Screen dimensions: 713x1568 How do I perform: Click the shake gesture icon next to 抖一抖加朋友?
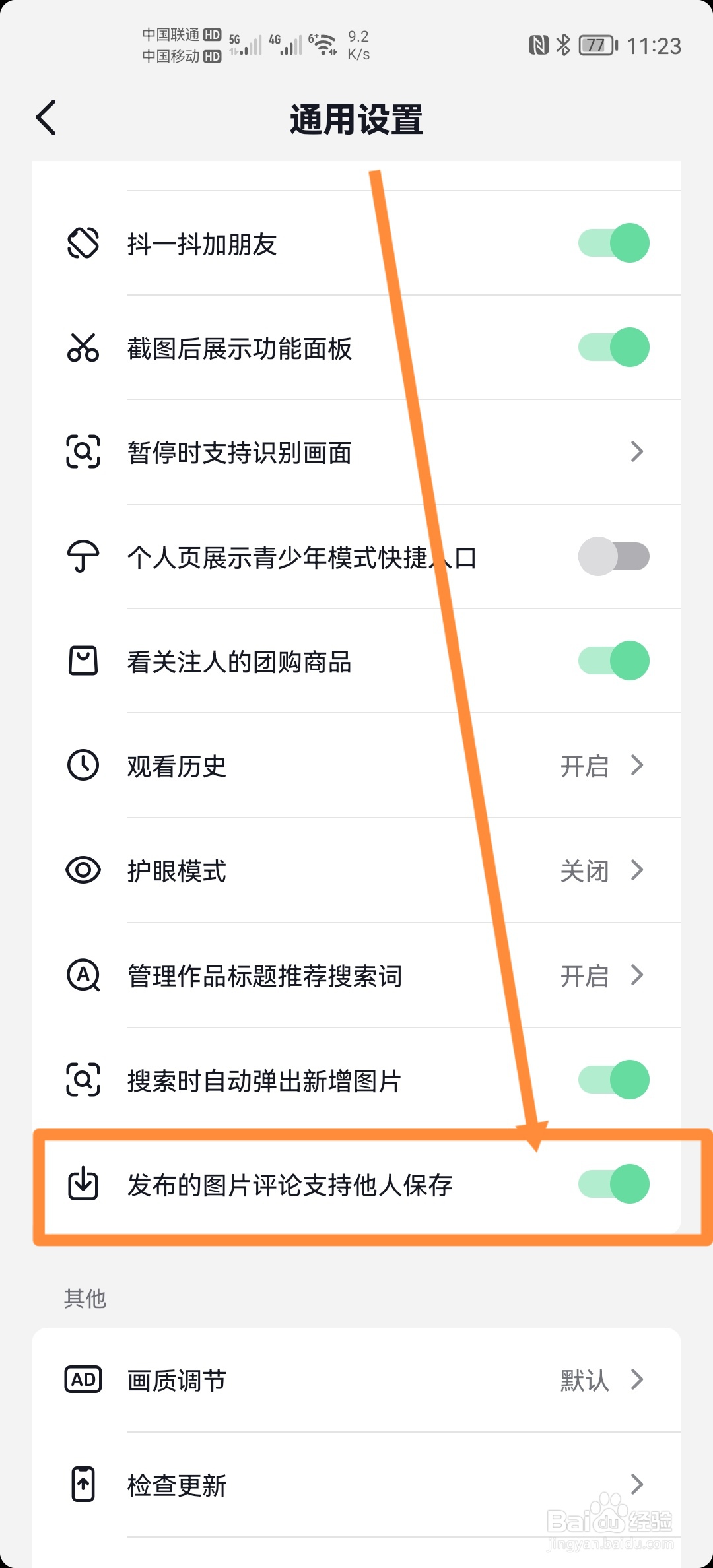pos(82,243)
